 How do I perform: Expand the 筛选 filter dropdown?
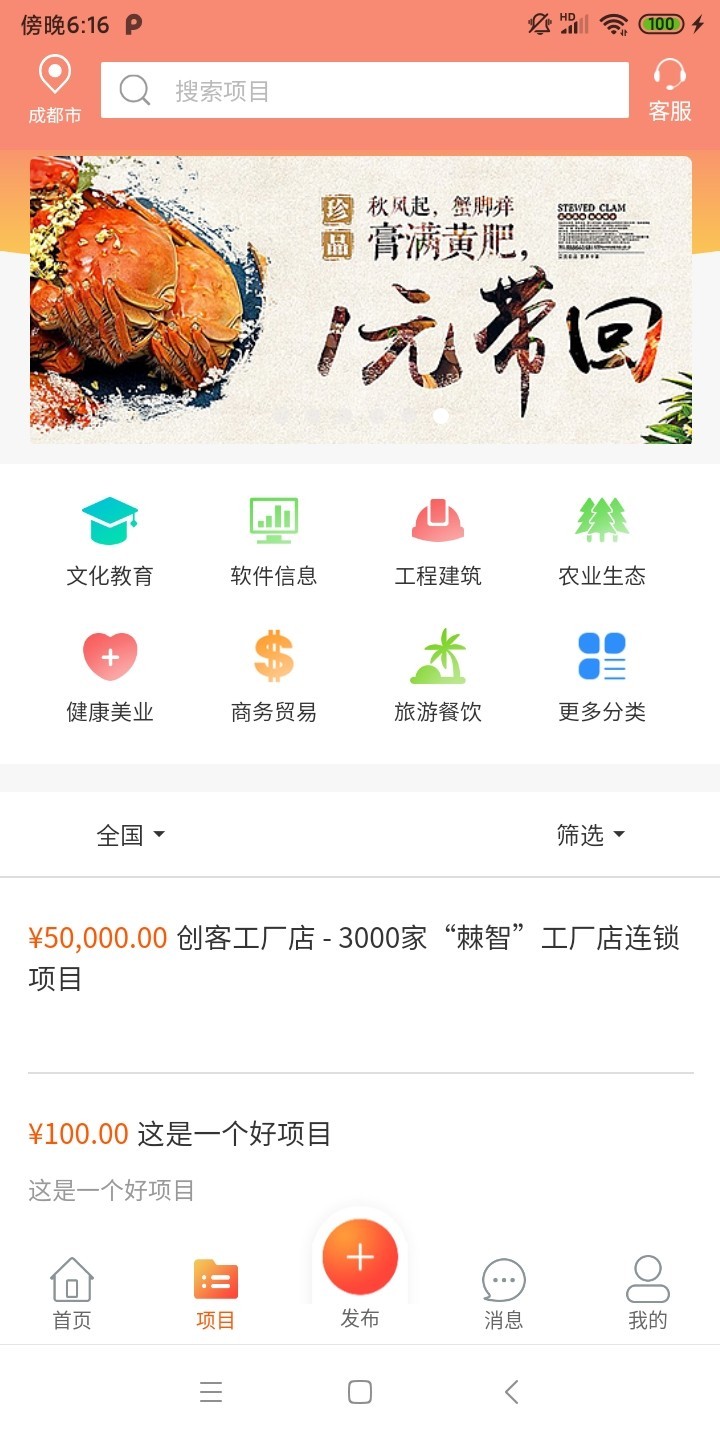[x=590, y=834]
